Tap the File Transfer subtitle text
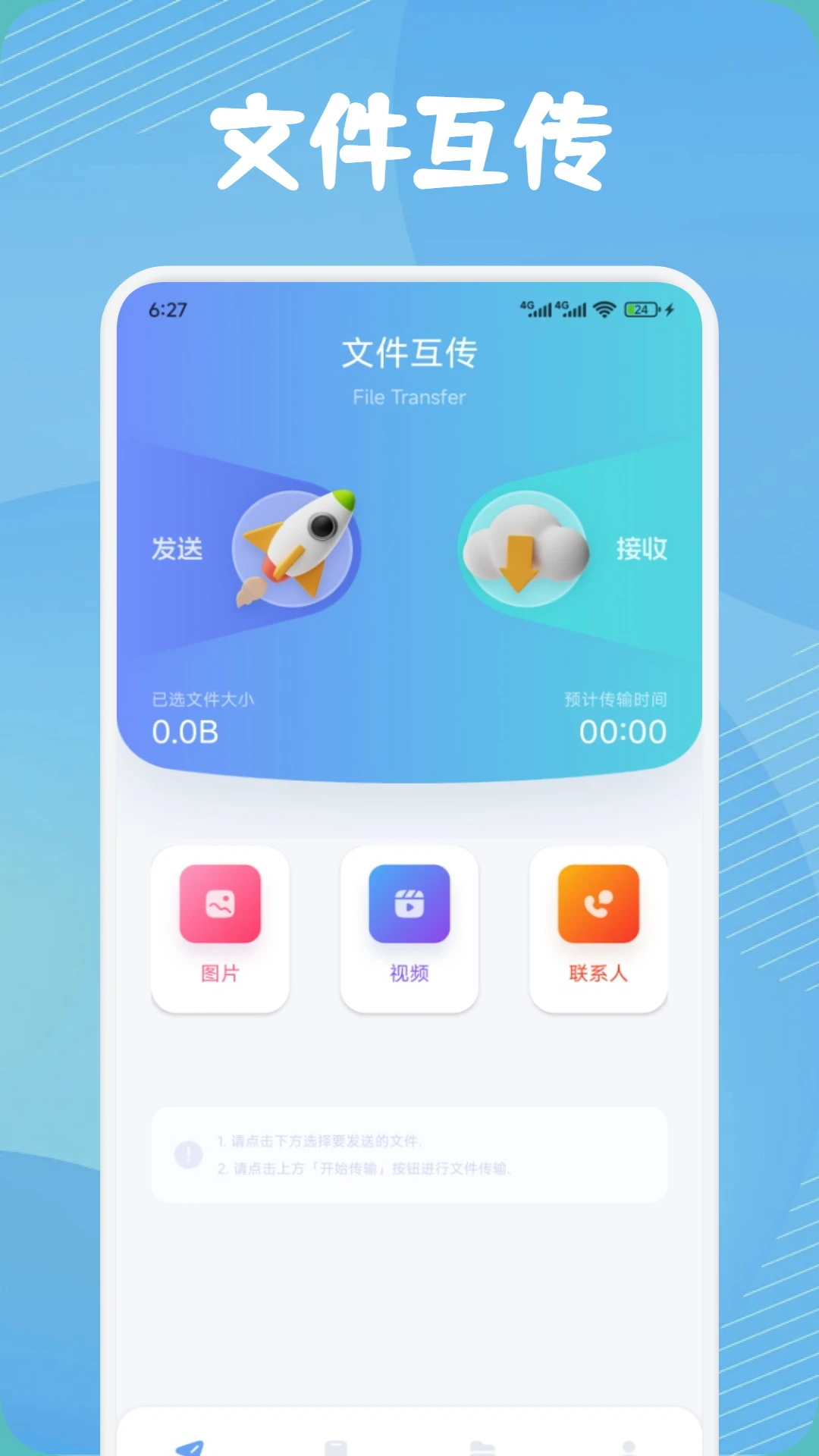The height and width of the screenshot is (1456, 819). click(409, 397)
